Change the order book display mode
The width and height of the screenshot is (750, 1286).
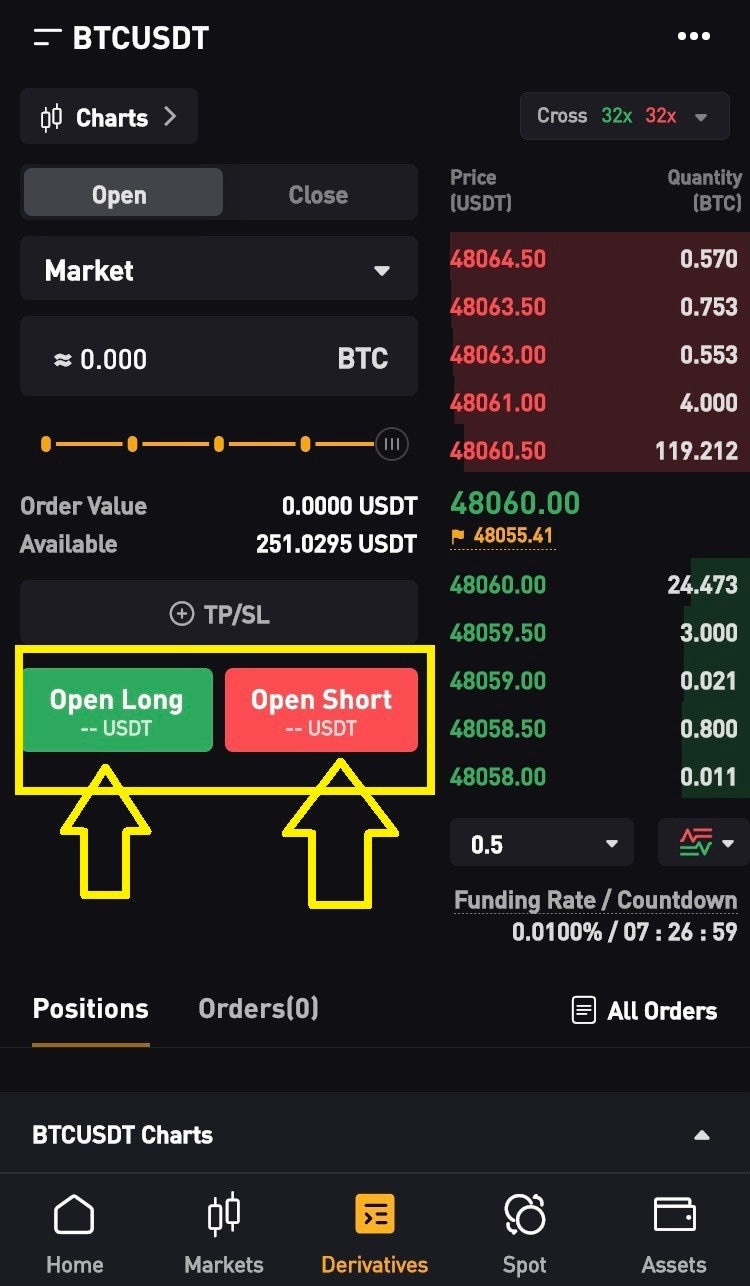[x=702, y=843]
